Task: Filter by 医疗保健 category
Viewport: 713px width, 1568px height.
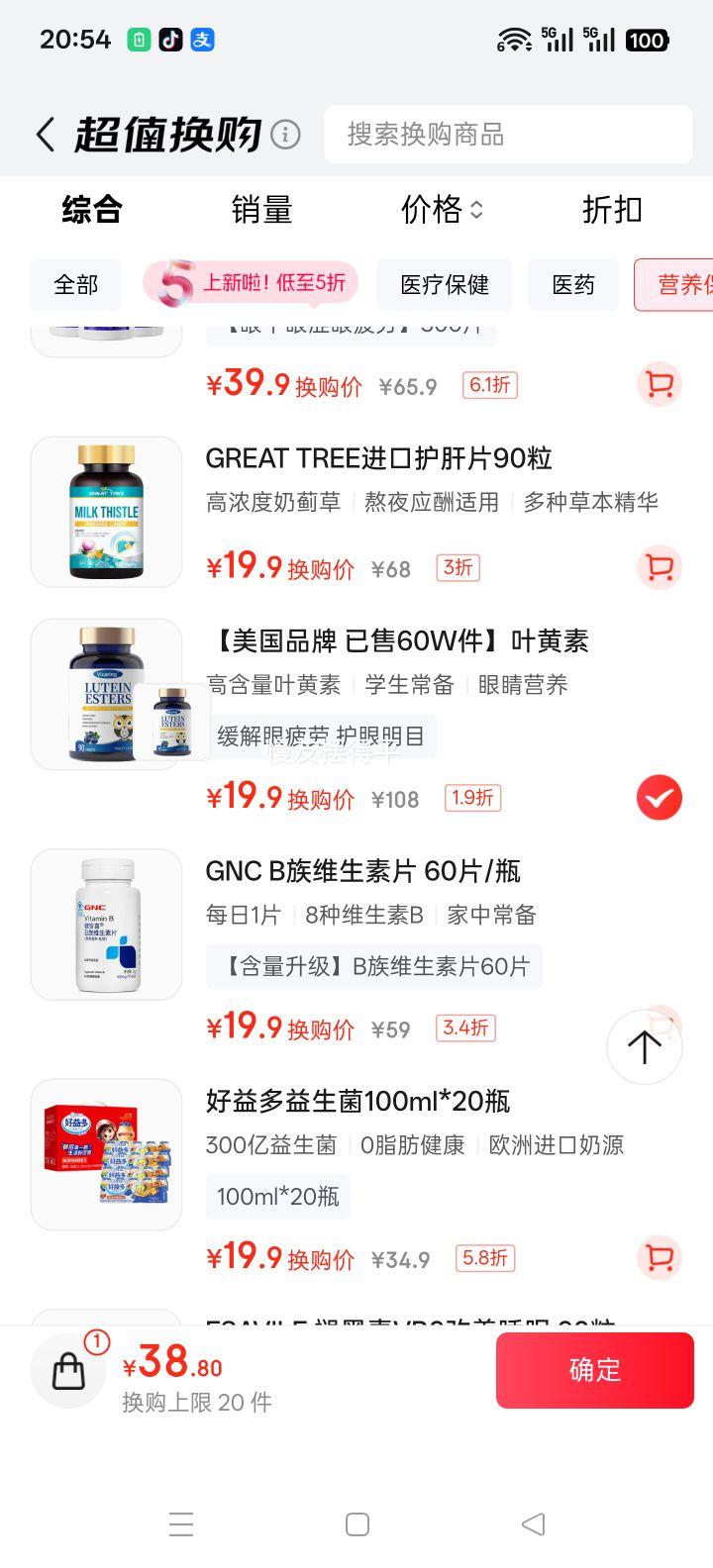Action: 445,285
